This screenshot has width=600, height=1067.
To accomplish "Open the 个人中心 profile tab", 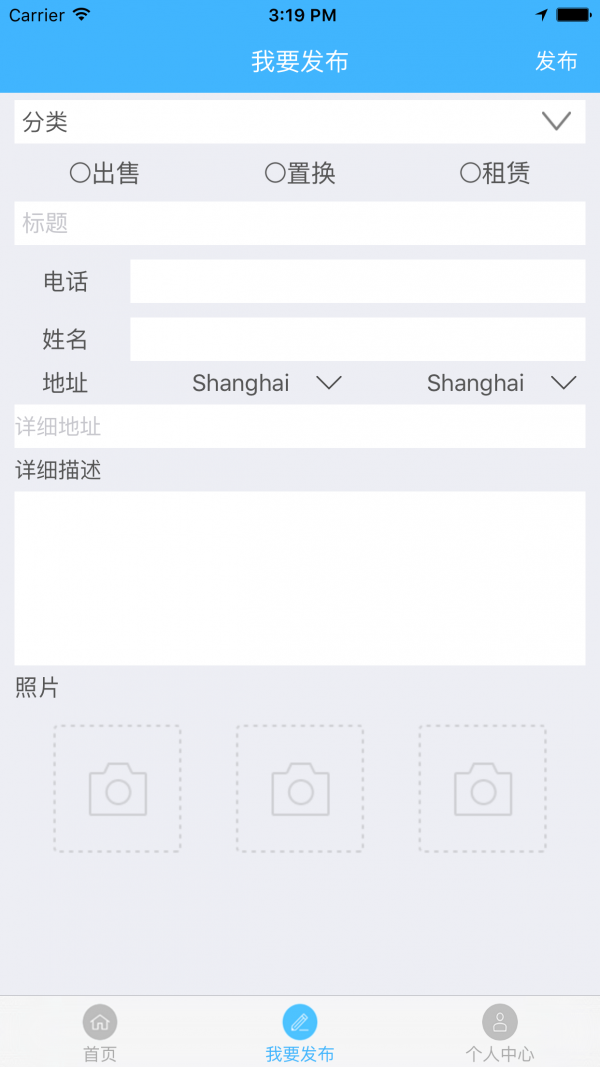I will pyautogui.click(x=500, y=1033).
